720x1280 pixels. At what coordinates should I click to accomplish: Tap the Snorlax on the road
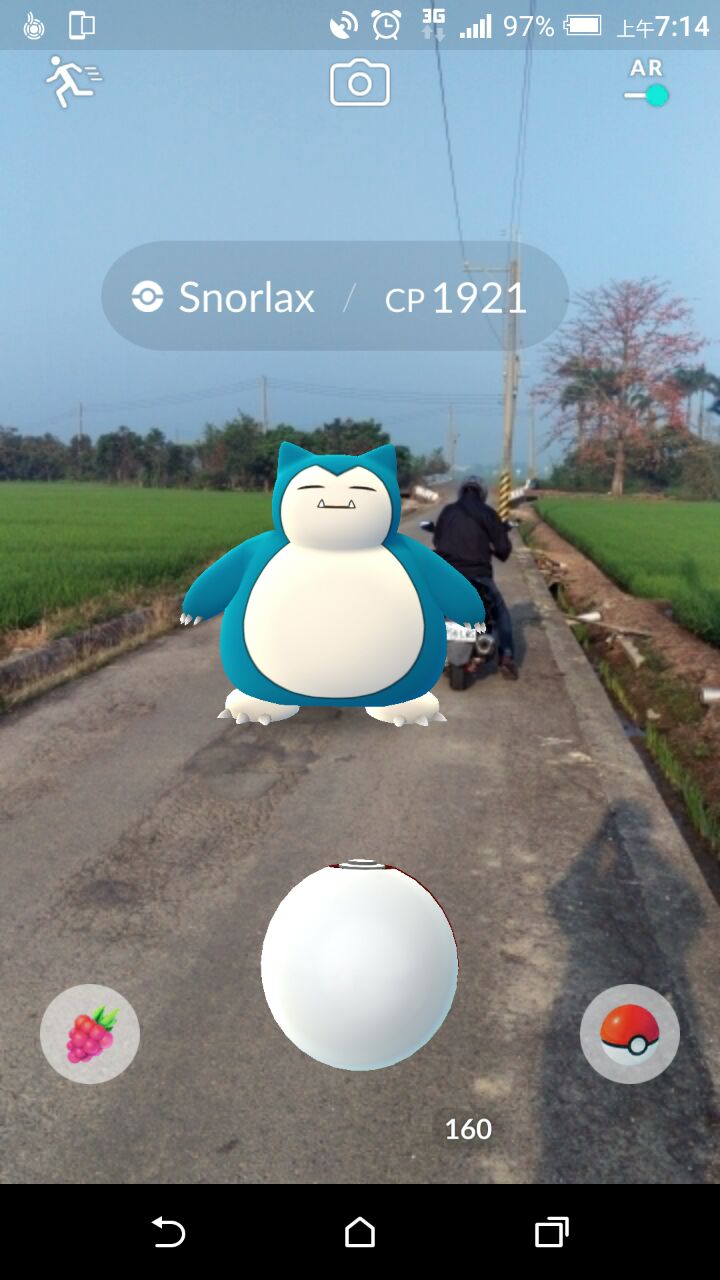click(333, 590)
